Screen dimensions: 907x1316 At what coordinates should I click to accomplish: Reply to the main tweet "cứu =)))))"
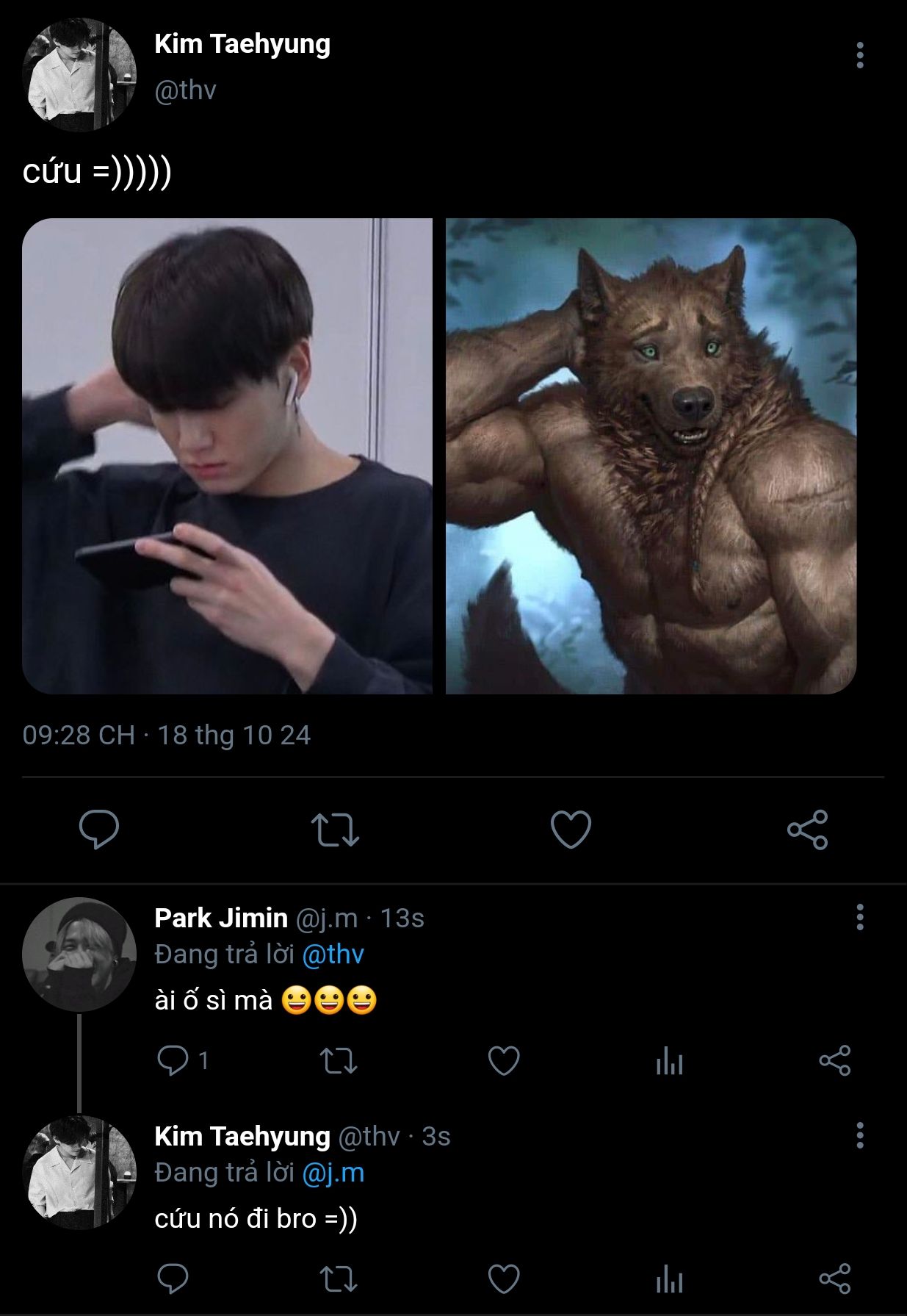(x=99, y=830)
